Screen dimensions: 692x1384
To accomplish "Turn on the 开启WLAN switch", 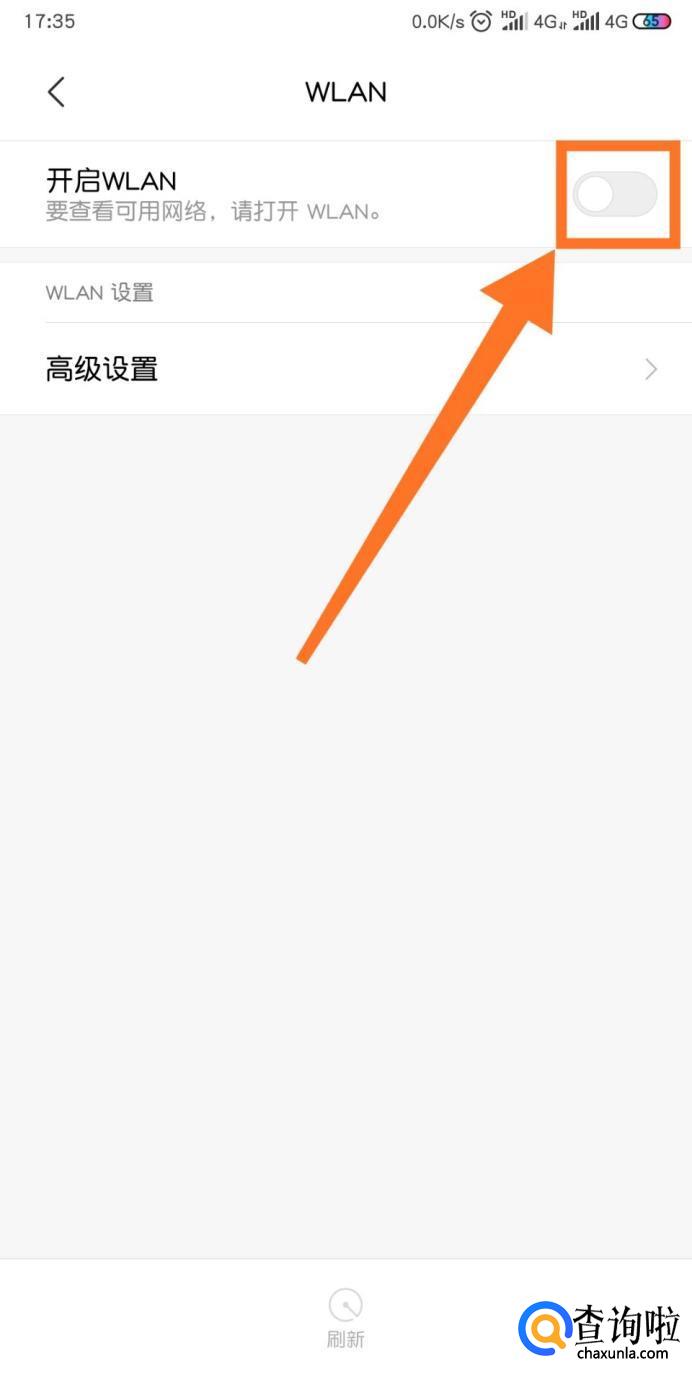I will 615,195.
